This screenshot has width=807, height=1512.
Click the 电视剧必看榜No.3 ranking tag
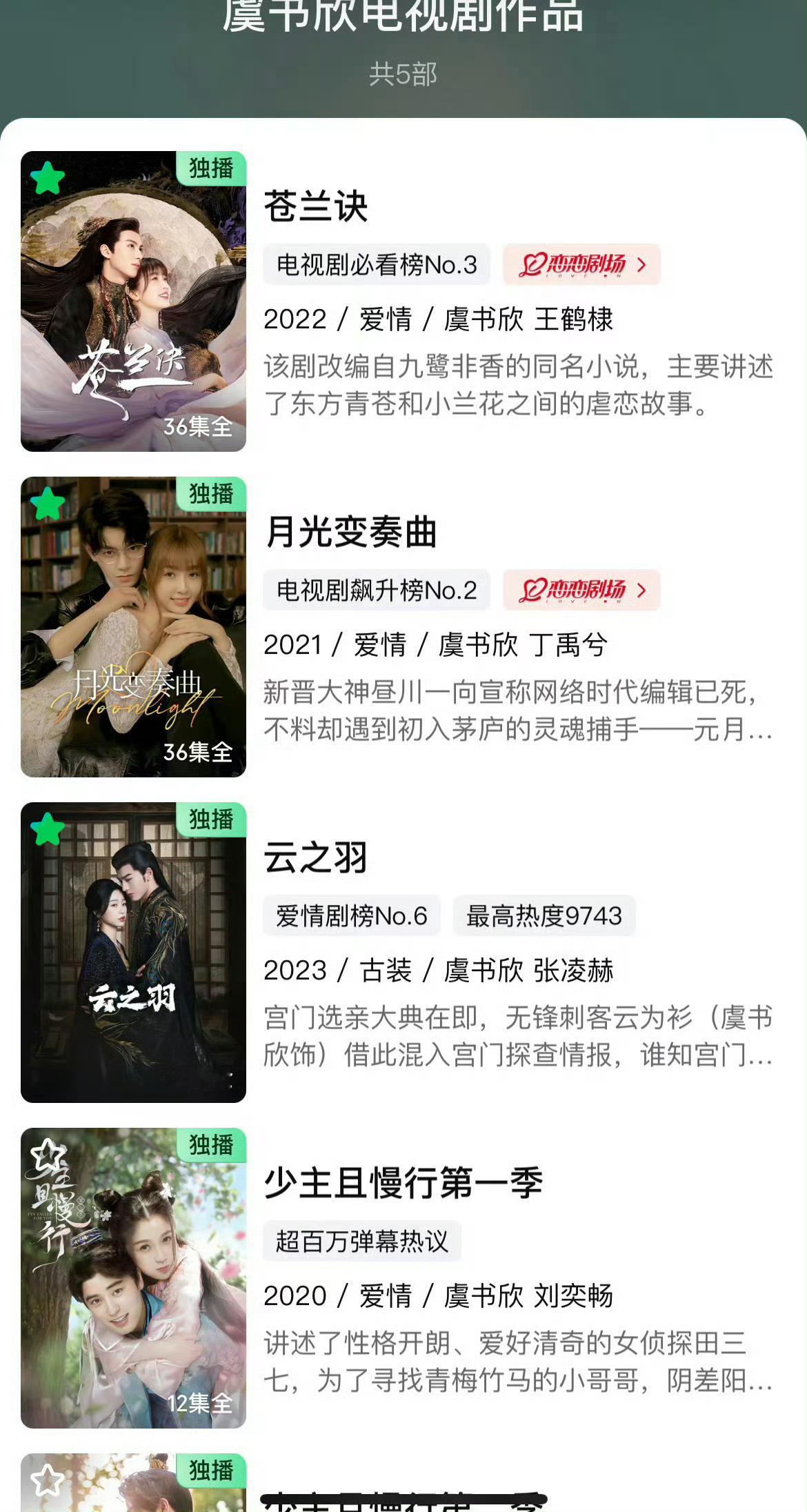377,265
